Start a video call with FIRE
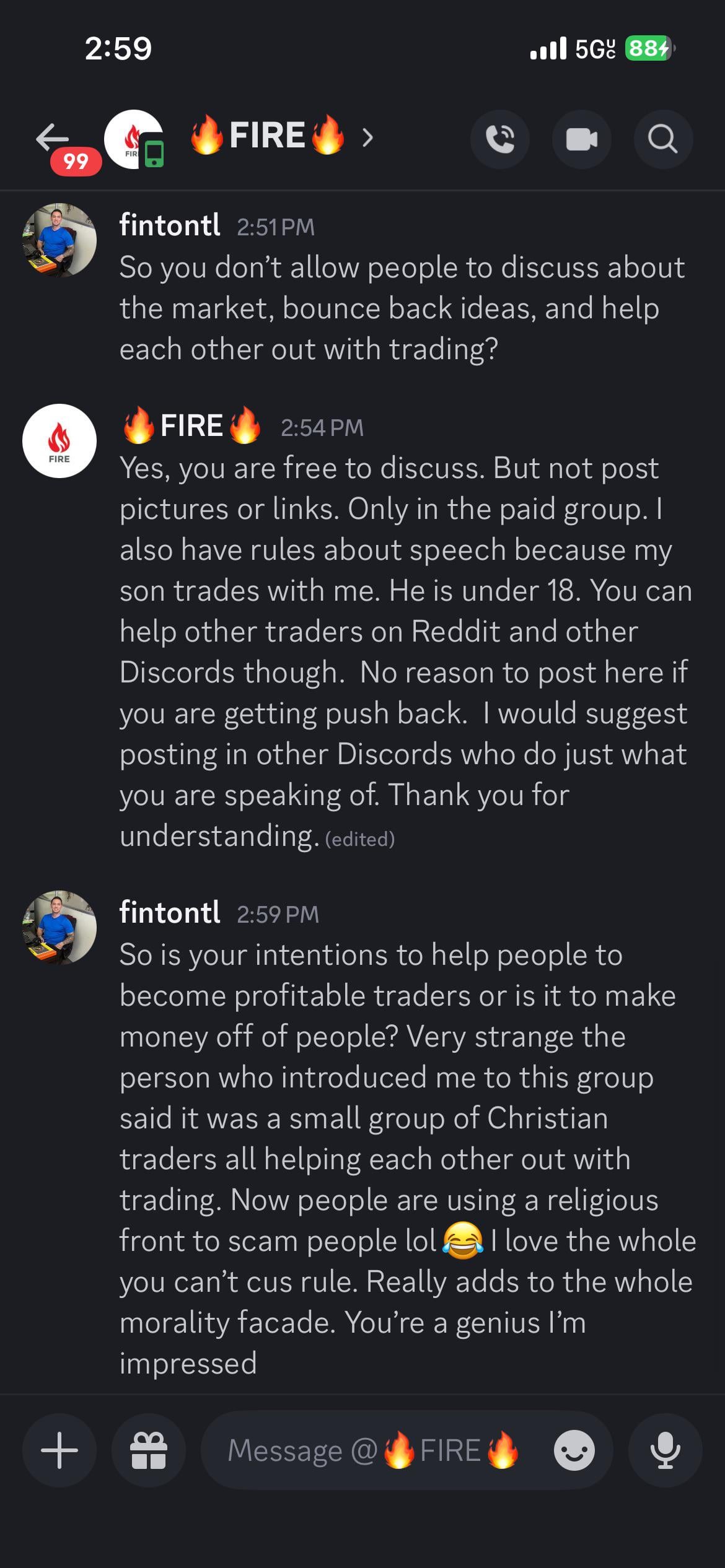Image resolution: width=725 pixels, height=1568 pixels. click(581, 139)
